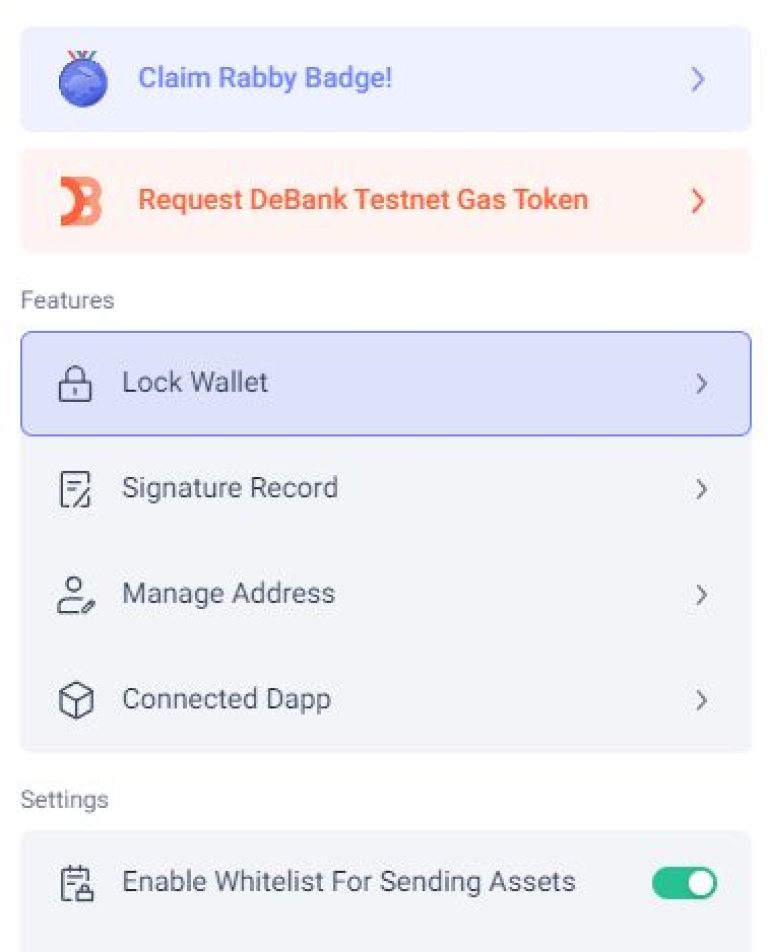Open the Features section heading
The width and height of the screenshot is (768, 952).
coord(67,299)
